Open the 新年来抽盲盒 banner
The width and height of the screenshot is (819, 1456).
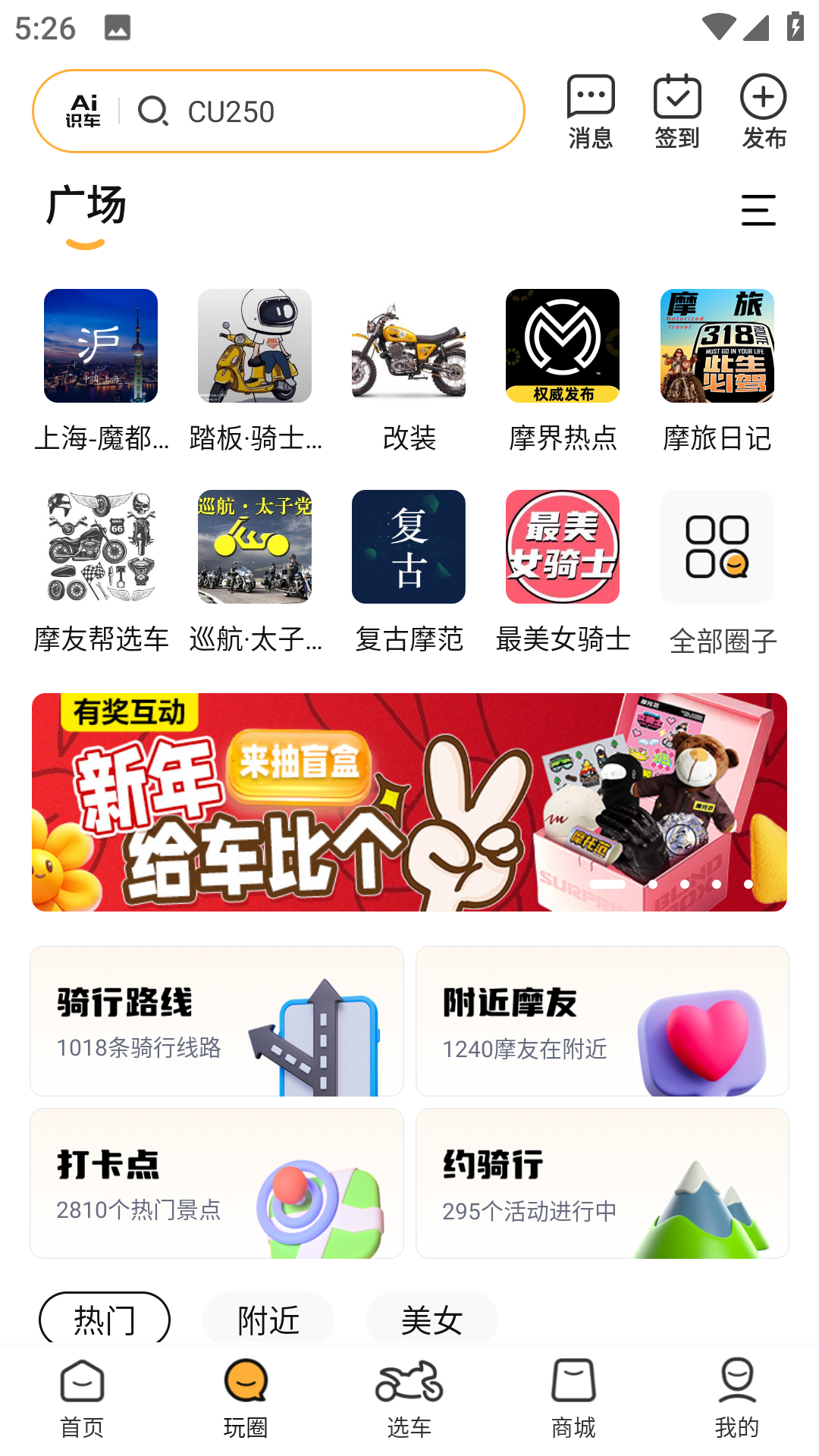[409, 802]
